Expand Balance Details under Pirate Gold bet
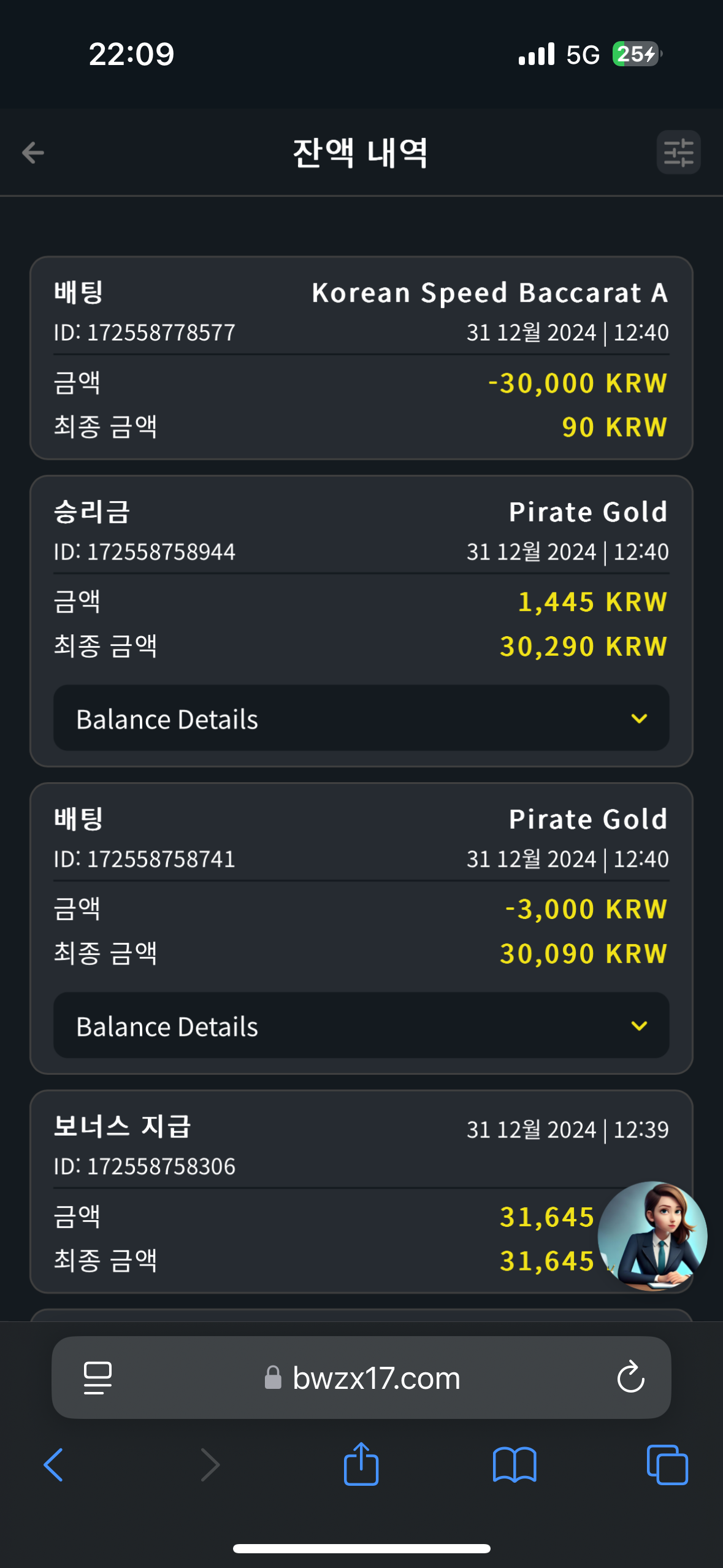This screenshot has height=1568, width=723. pos(361,1026)
